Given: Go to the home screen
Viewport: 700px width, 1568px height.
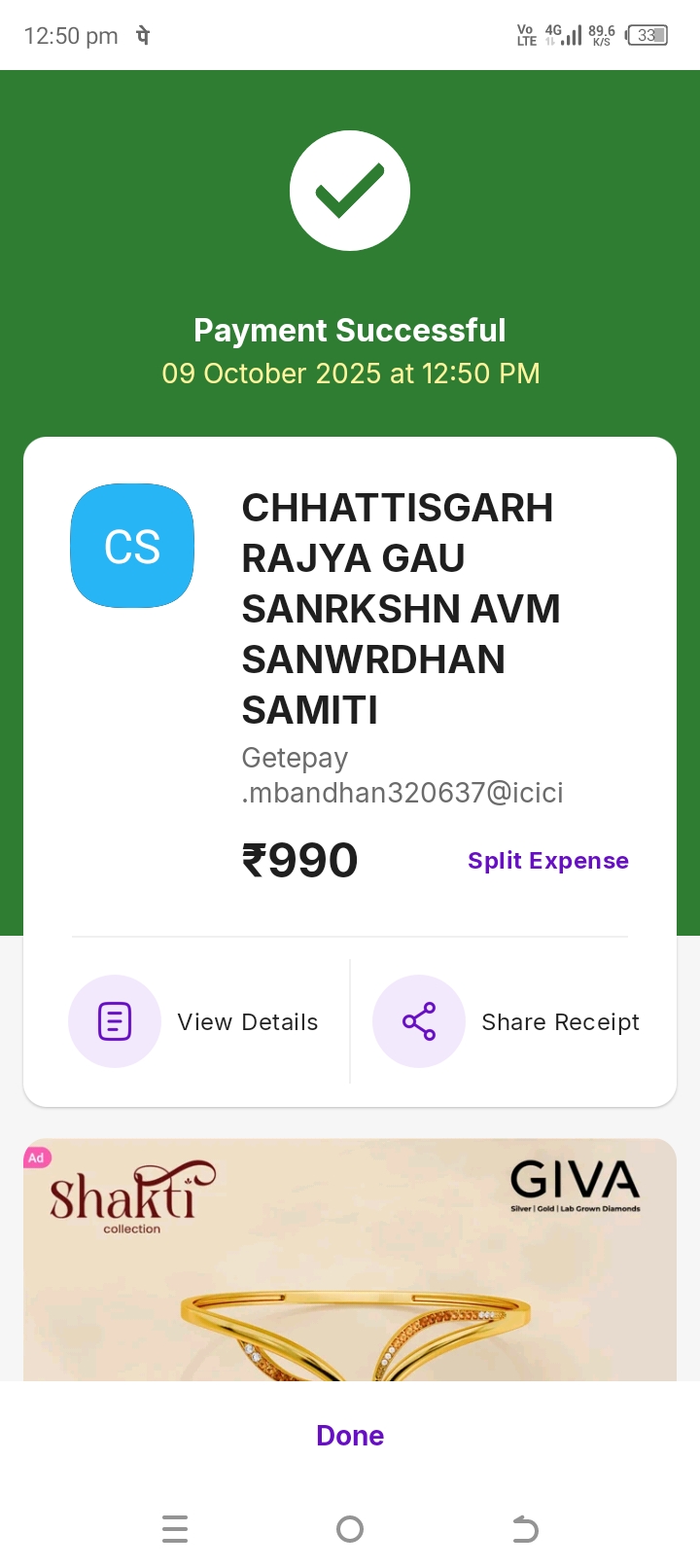Looking at the screenshot, I should [x=350, y=1529].
